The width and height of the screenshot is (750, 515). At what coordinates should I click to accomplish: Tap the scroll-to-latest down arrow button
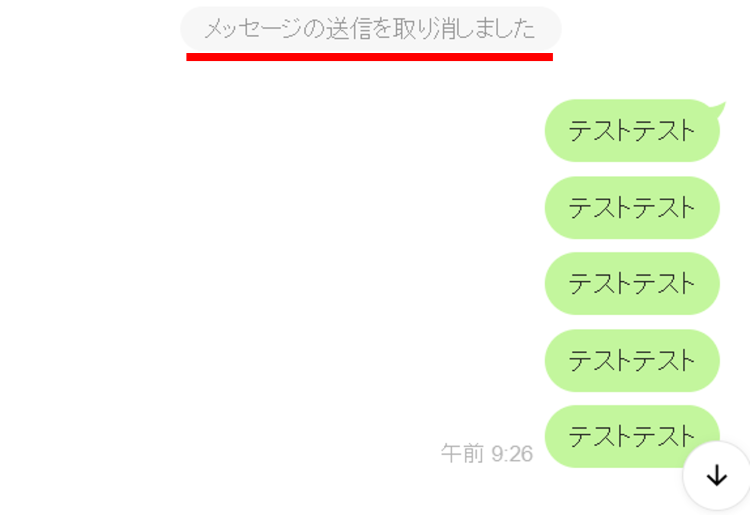coord(716,476)
